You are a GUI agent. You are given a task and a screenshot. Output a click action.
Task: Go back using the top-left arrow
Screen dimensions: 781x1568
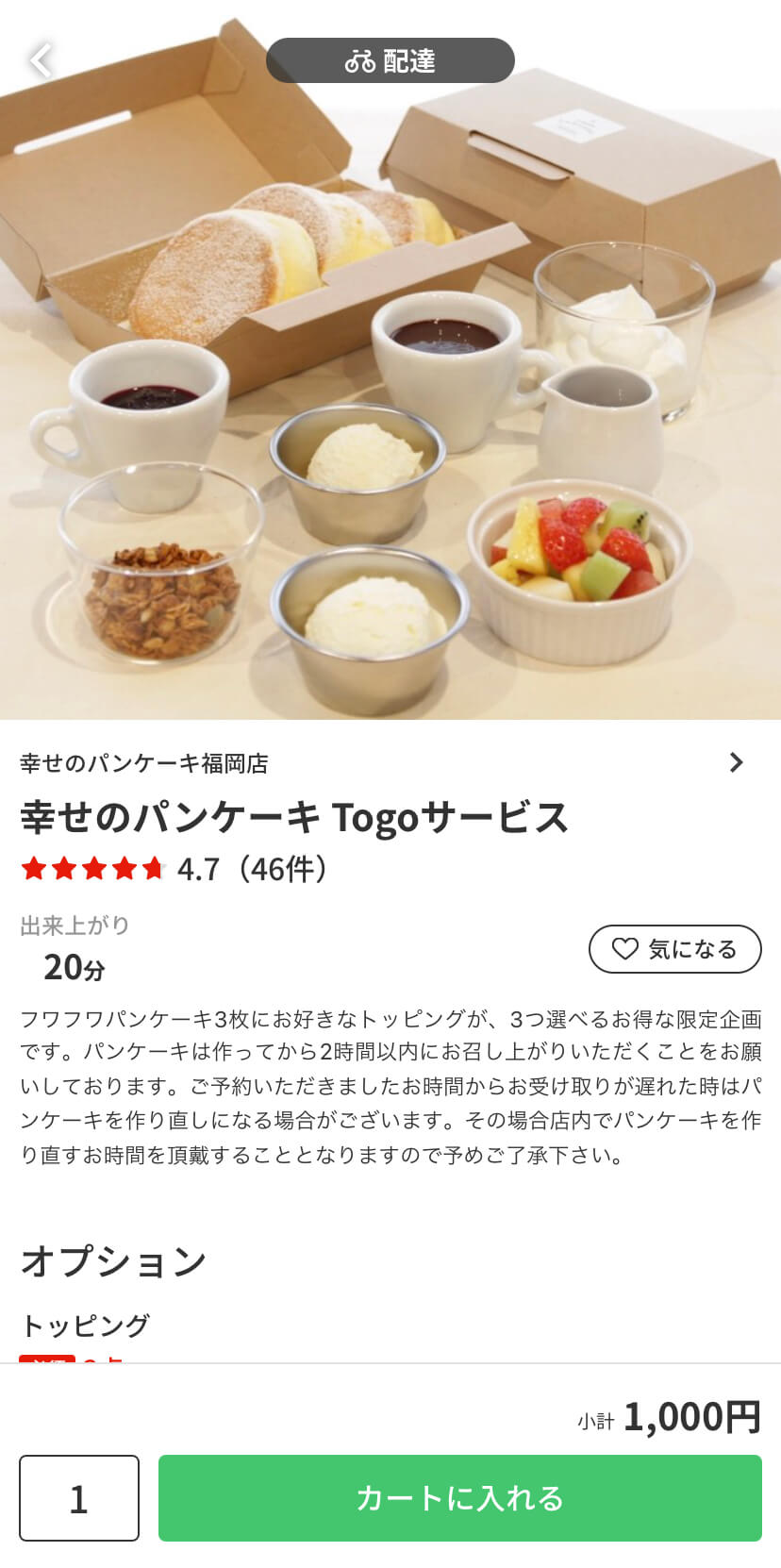coord(41,60)
